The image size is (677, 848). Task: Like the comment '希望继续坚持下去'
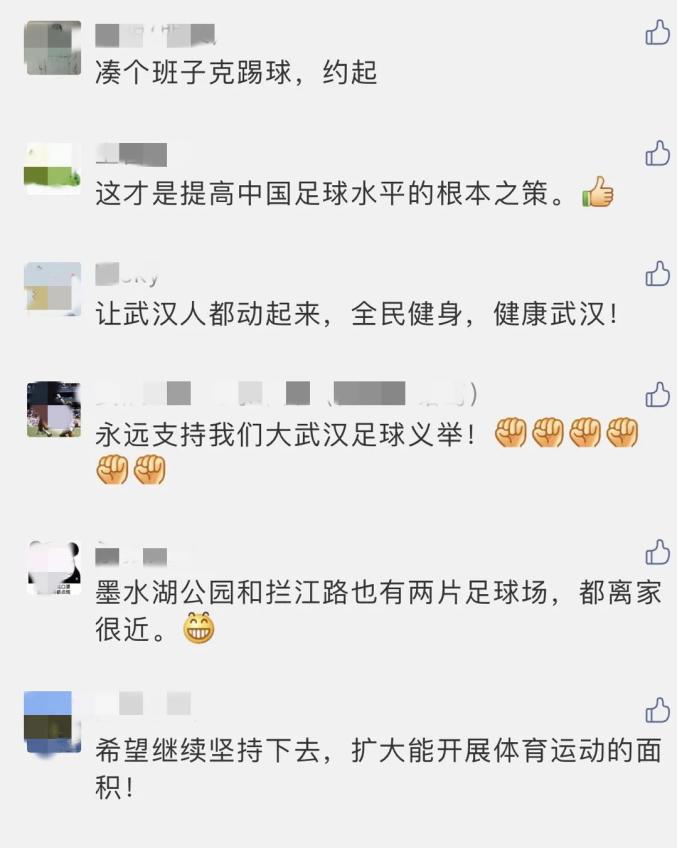pyautogui.click(x=657, y=710)
